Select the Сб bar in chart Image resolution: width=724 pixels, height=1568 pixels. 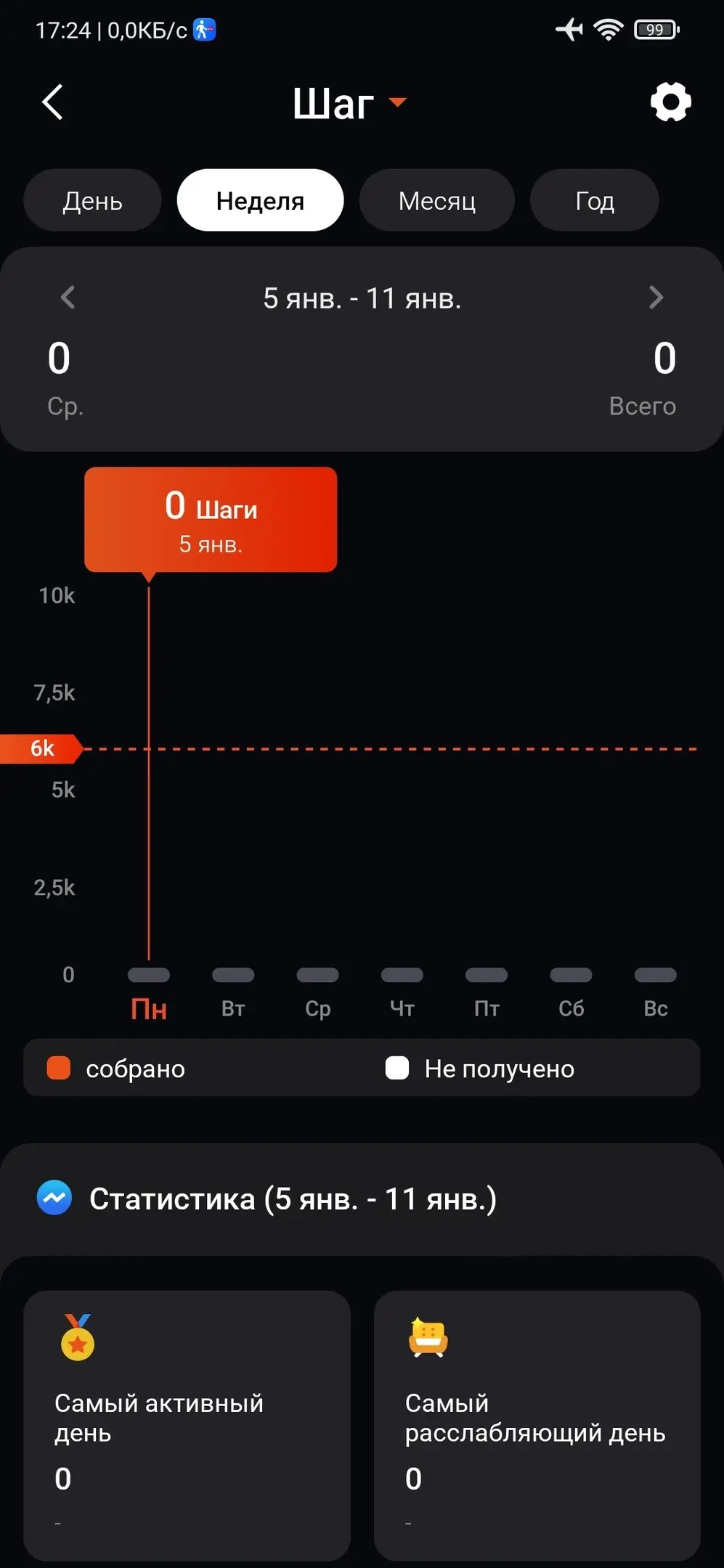coord(571,975)
